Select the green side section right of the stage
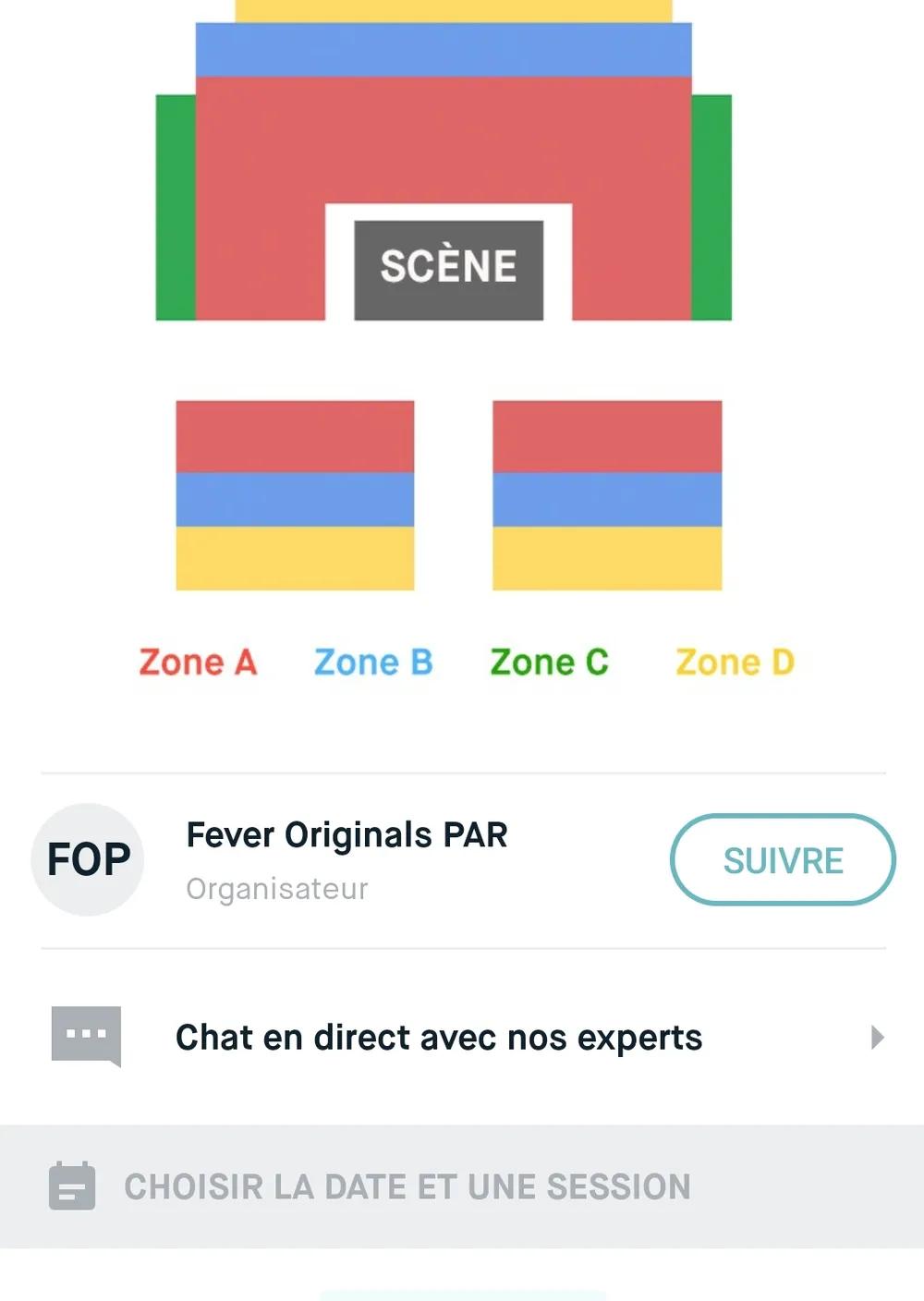 tap(711, 206)
